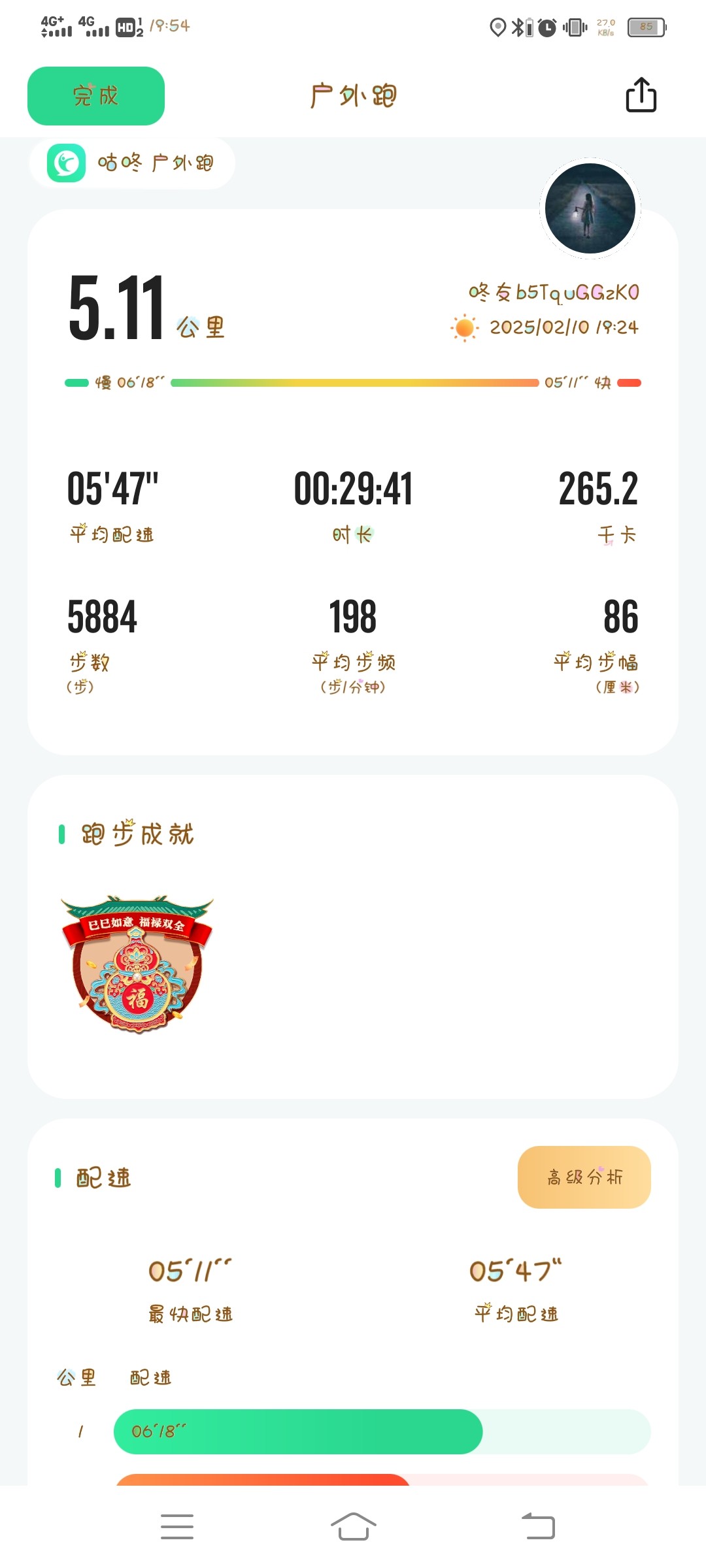Go back using the system back button

(539, 1527)
